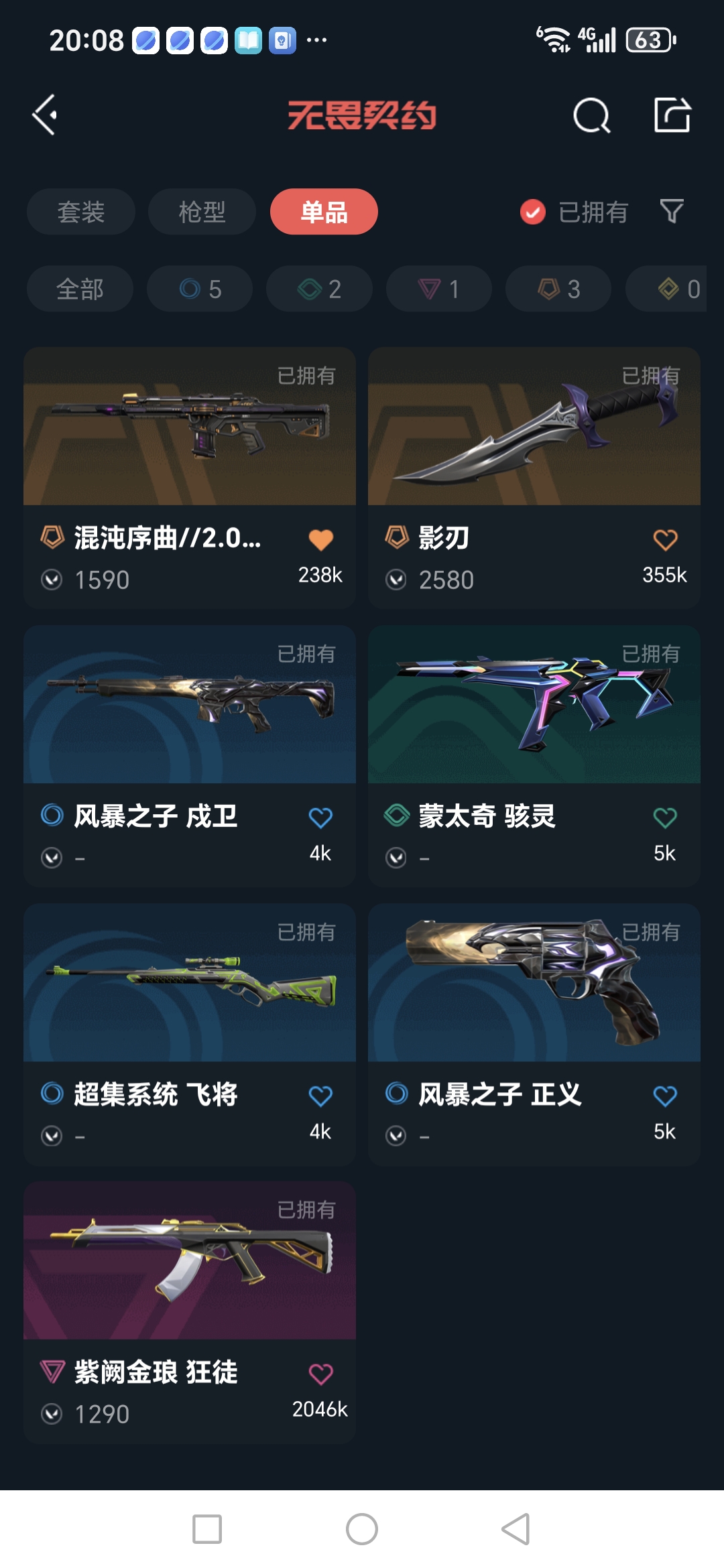
Task: Go back using the top-left arrow
Action: (x=45, y=115)
